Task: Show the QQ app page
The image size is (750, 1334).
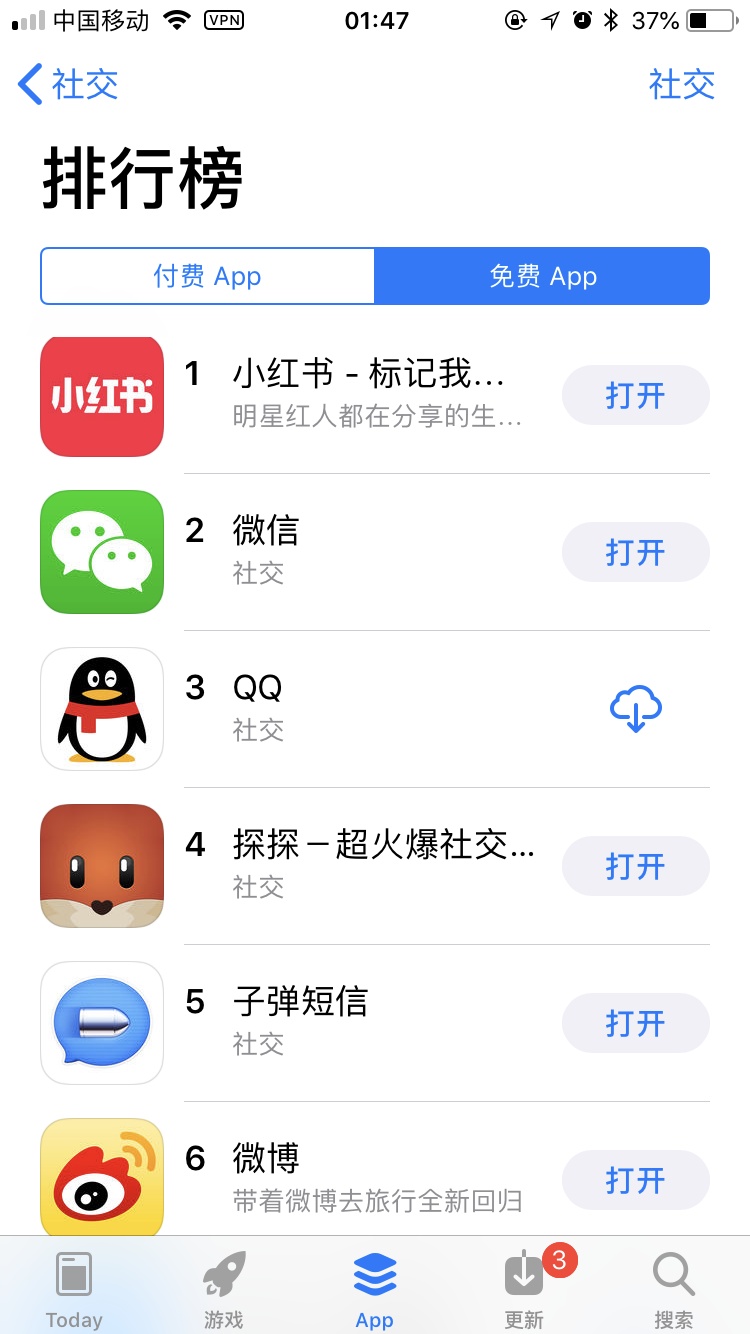Action: (x=258, y=688)
